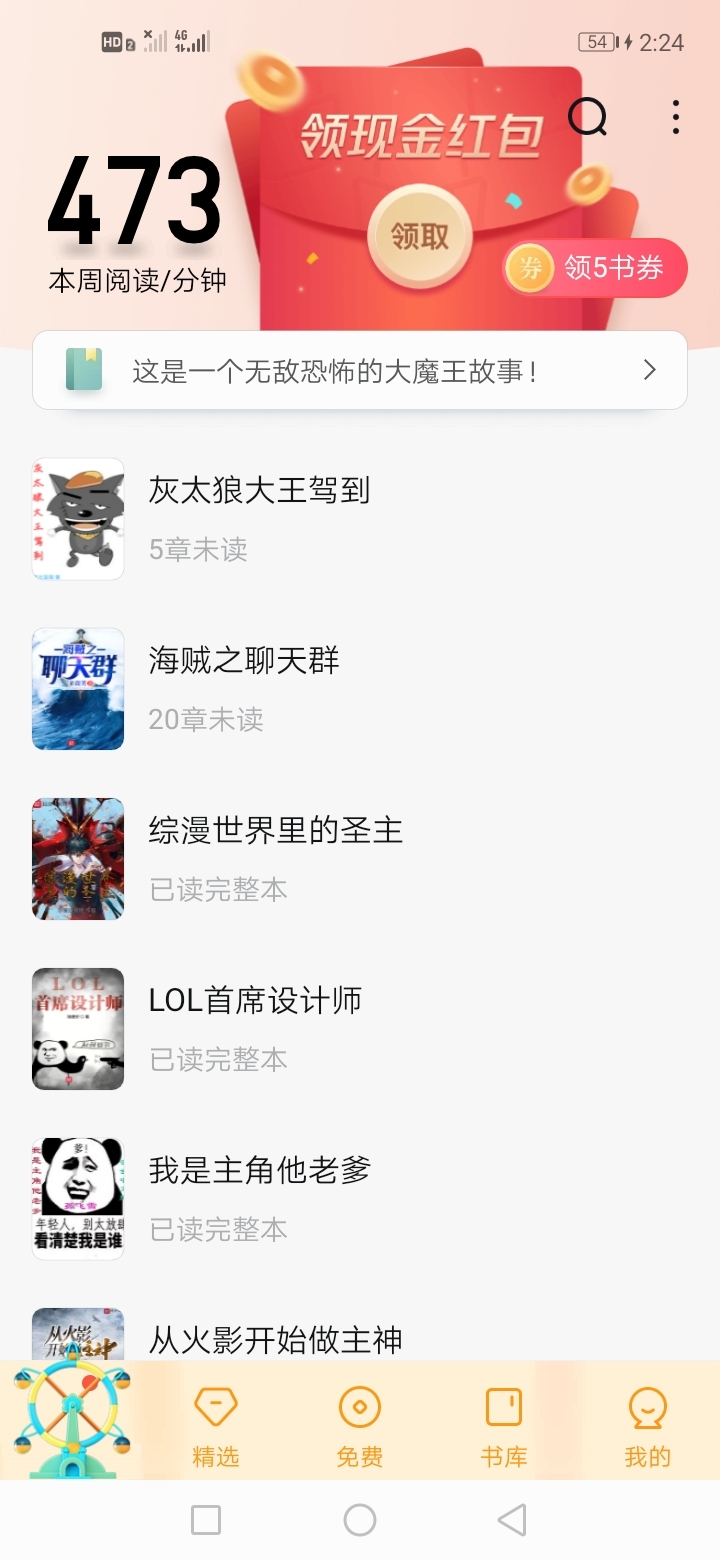The height and width of the screenshot is (1560, 720).
Task: Claim the 领5书券 coupon
Action: click(595, 268)
